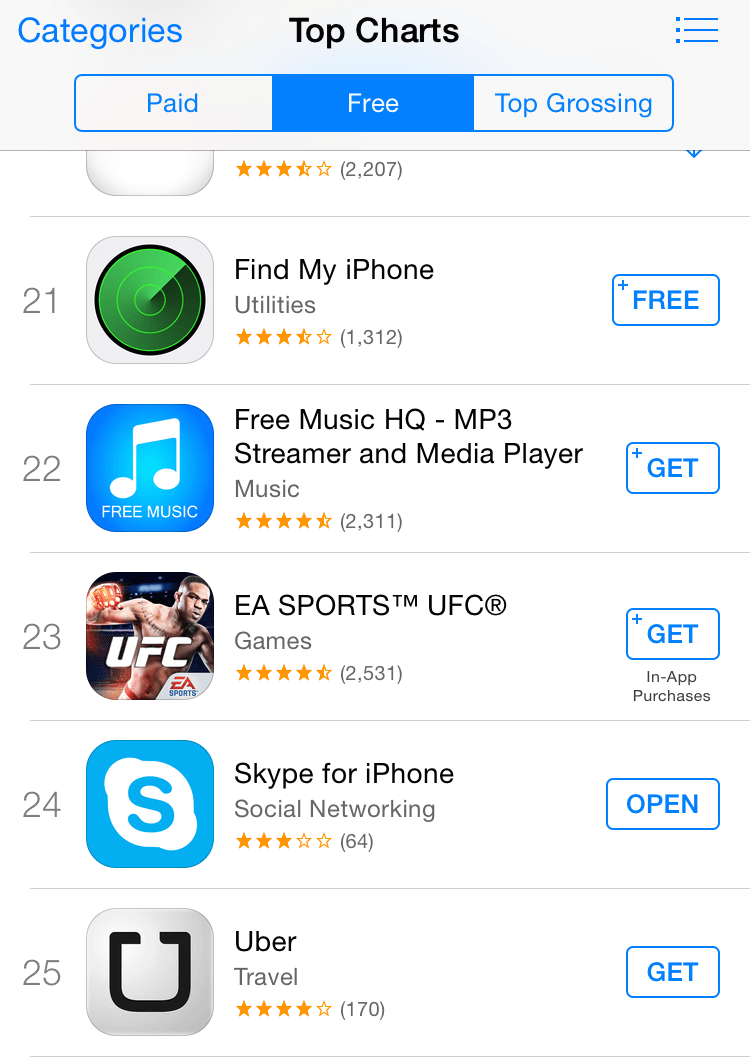Screen dimensions: 750x1064
Task: Switch to the Top Grossing tab
Action: tap(573, 104)
